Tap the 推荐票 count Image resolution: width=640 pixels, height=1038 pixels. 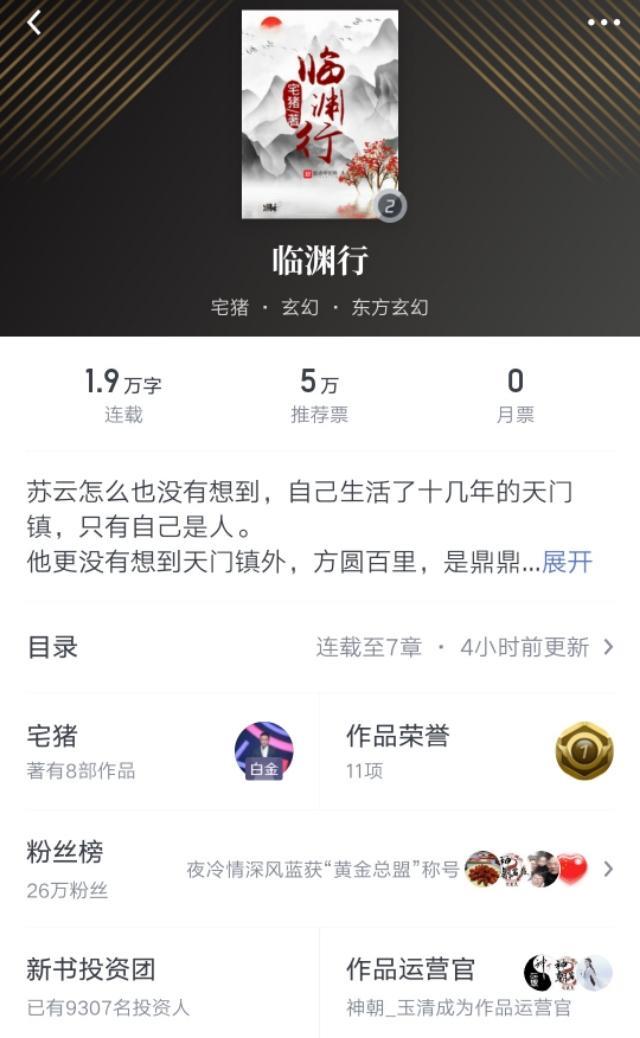[x=319, y=395]
